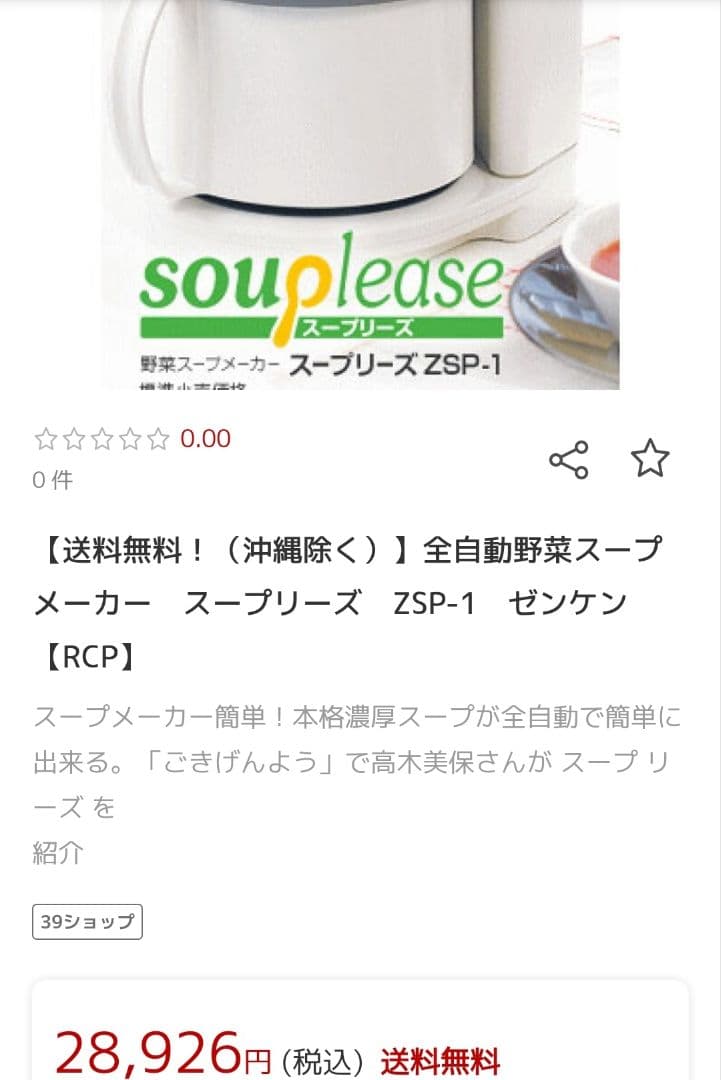Tap the second star of the review rating
Image resolution: width=721 pixels, height=1080 pixels.
click(x=73, y=438)
